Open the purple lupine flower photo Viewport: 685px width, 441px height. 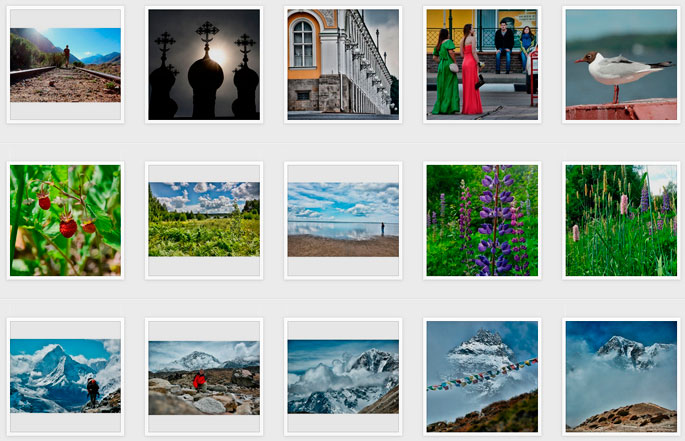pos(481,220)
